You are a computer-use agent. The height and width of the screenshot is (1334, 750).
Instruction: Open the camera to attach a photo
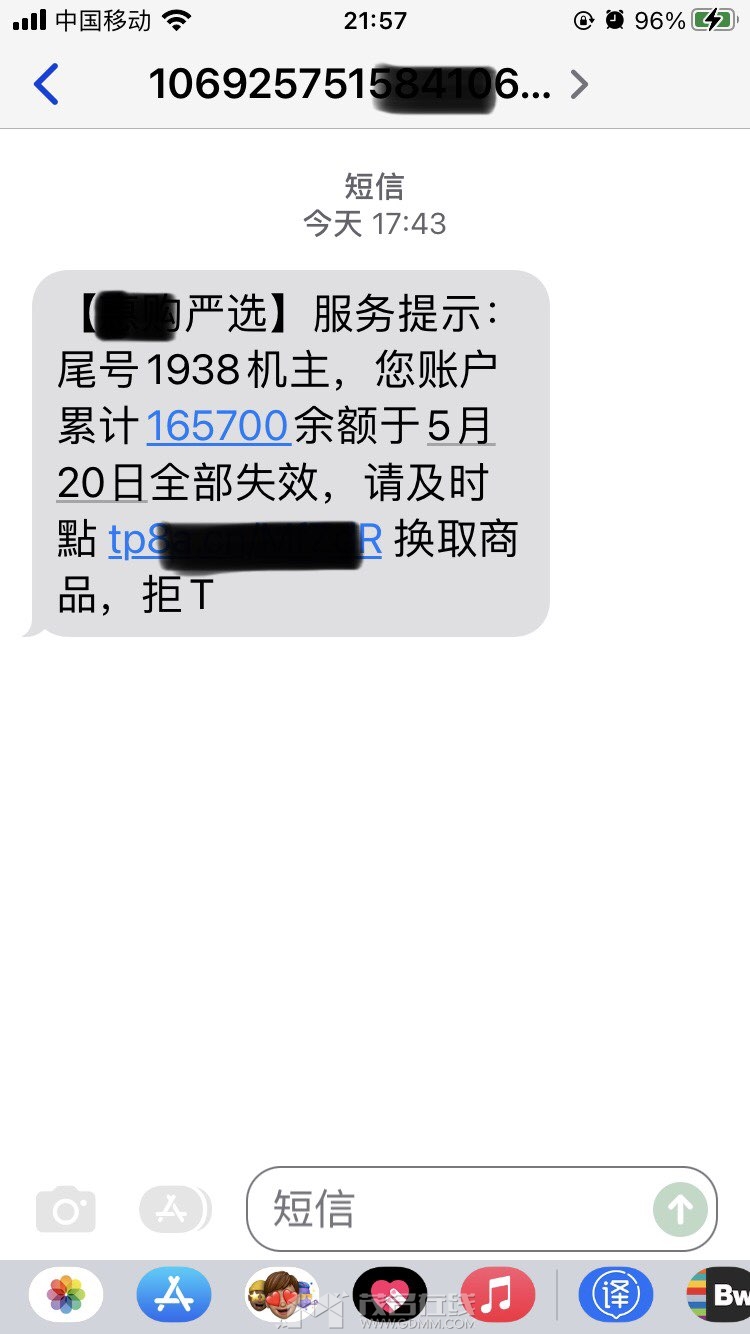(66, 1210)
